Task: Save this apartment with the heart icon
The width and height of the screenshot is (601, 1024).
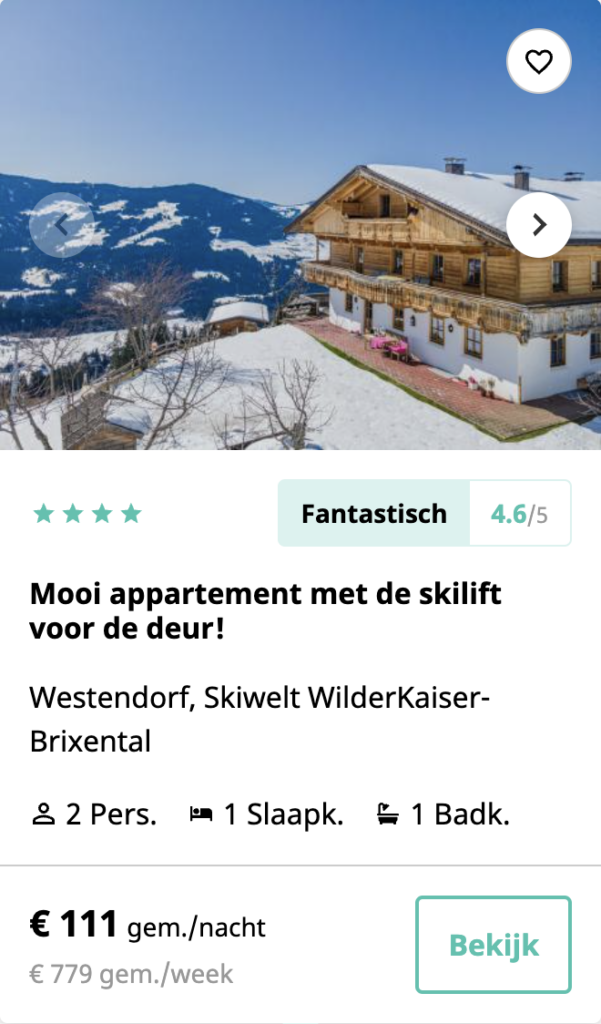Action: tap(539, 62)
